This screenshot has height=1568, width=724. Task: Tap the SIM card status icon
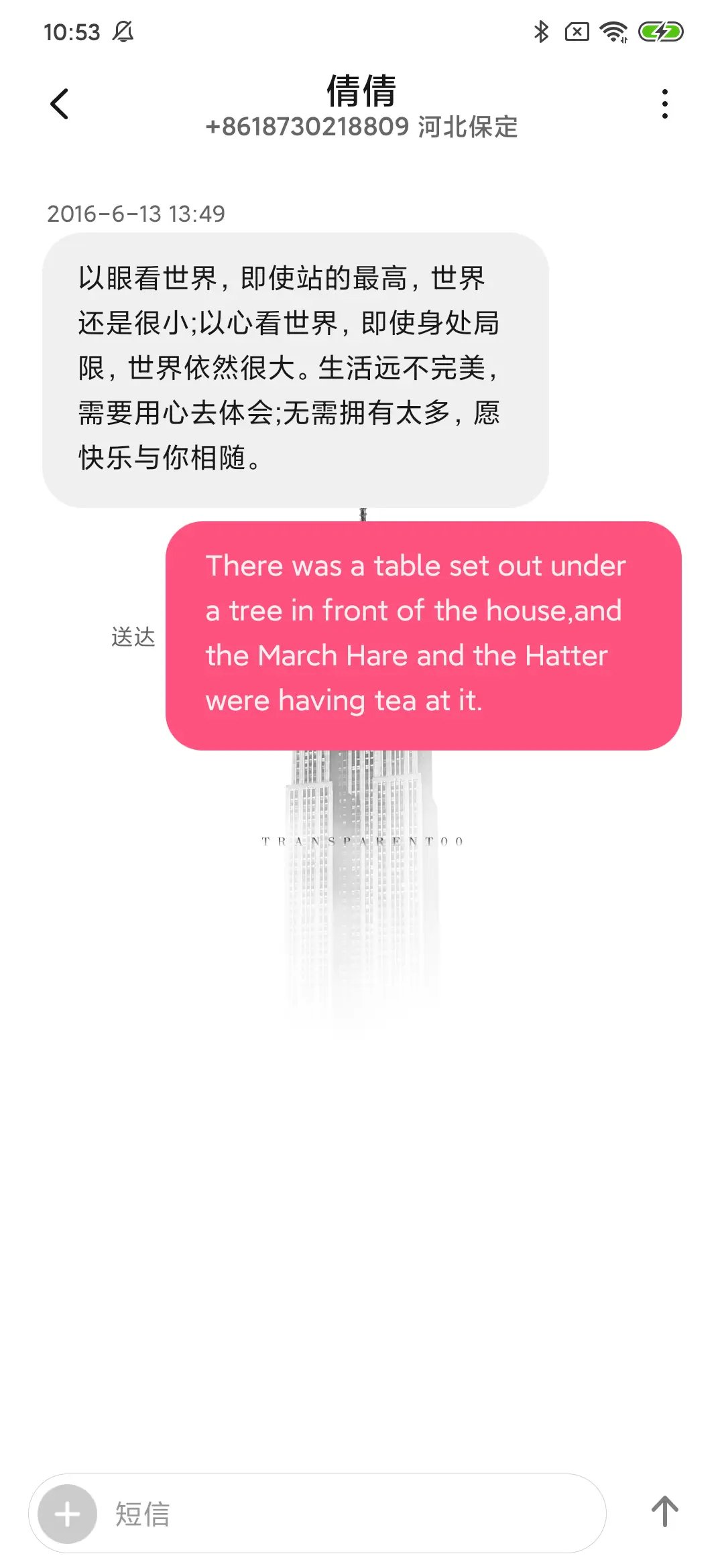coord(577,31)
